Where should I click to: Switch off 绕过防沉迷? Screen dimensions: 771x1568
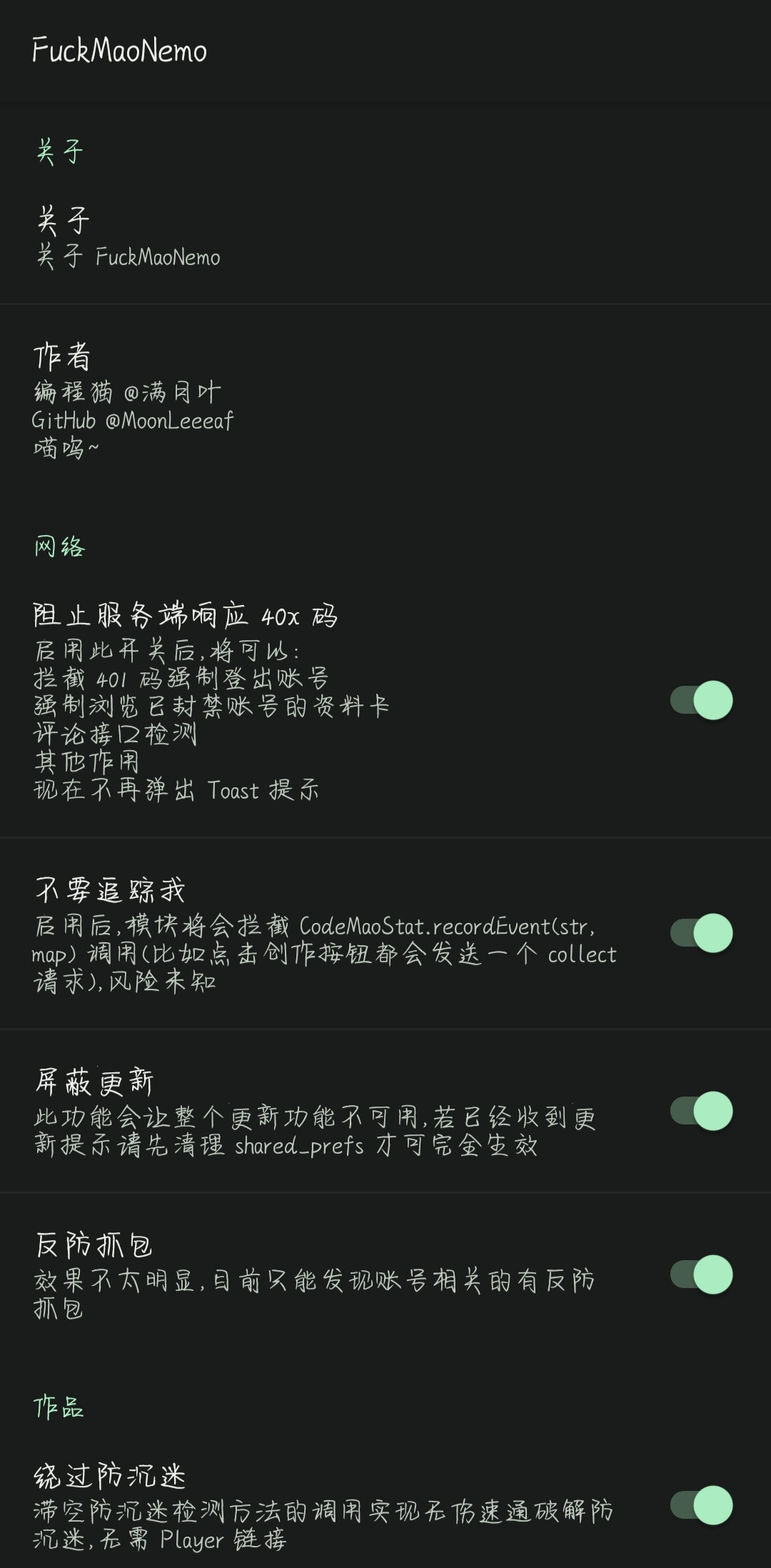click(x=702, y=1500)
